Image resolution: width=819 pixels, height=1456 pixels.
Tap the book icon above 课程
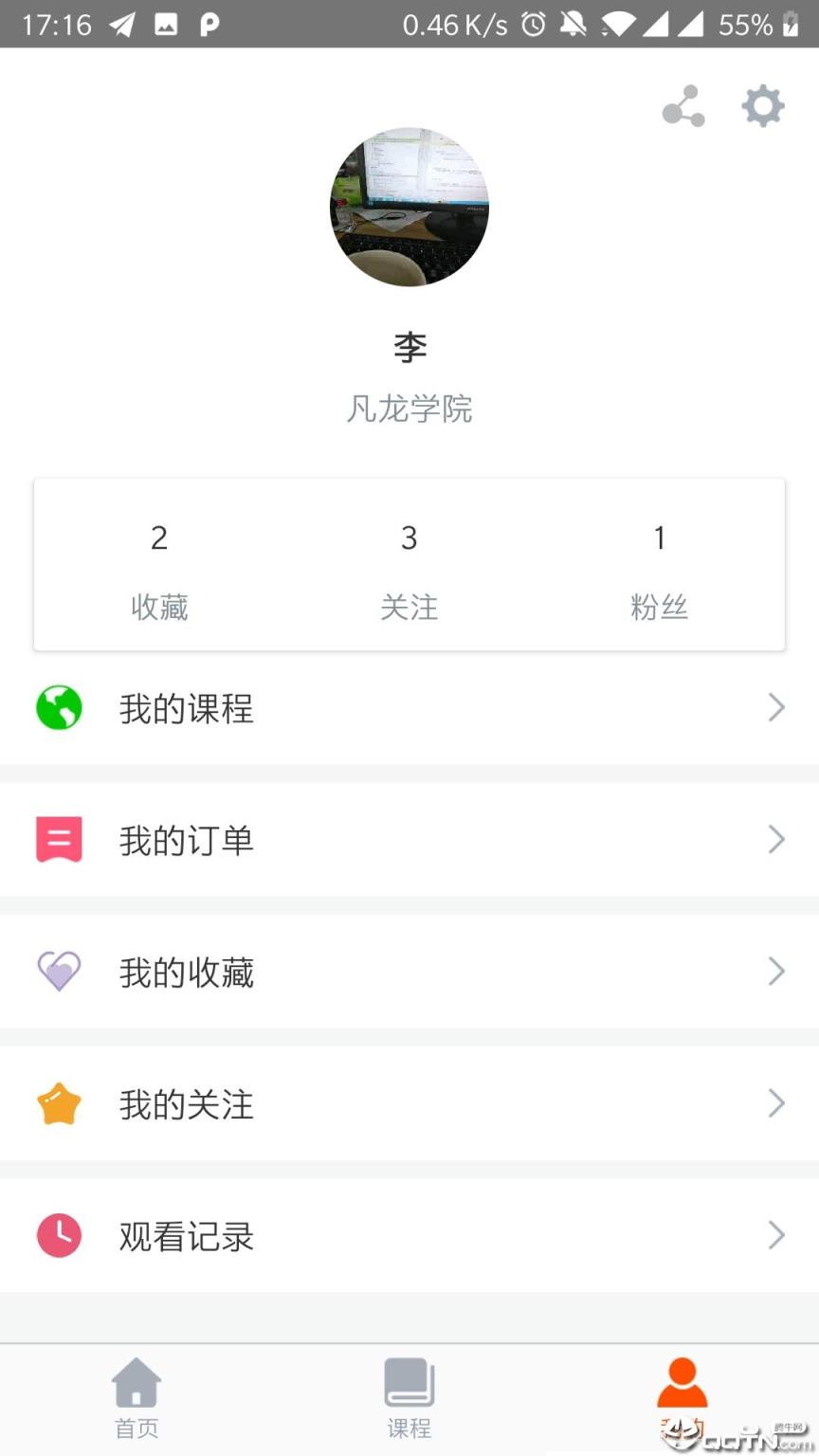pyautogui.click(x=409, y=1383)
